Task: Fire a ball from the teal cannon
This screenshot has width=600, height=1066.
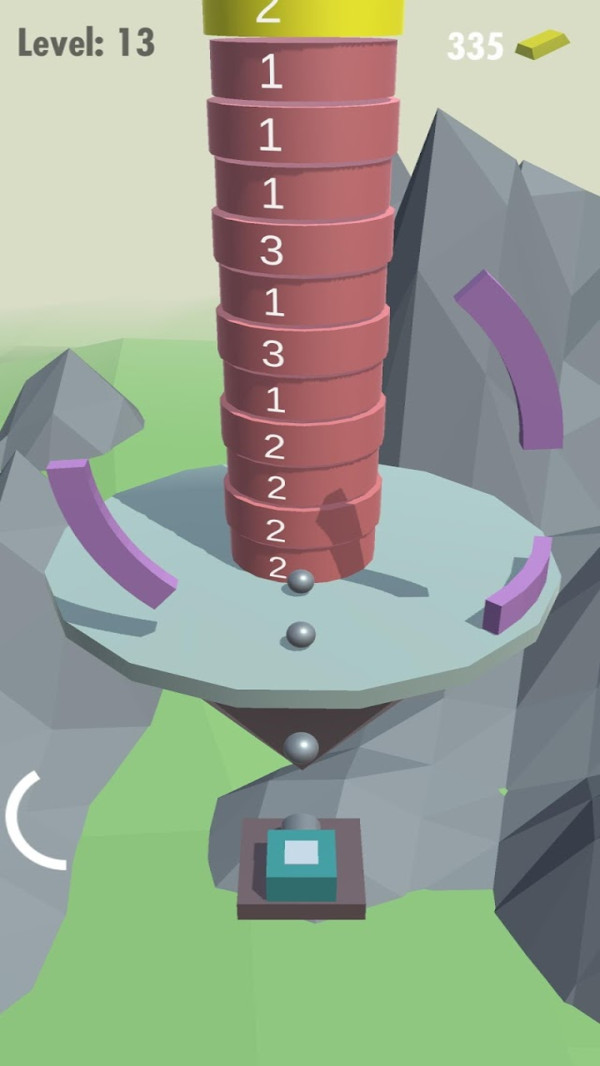Action: point(301,862)
